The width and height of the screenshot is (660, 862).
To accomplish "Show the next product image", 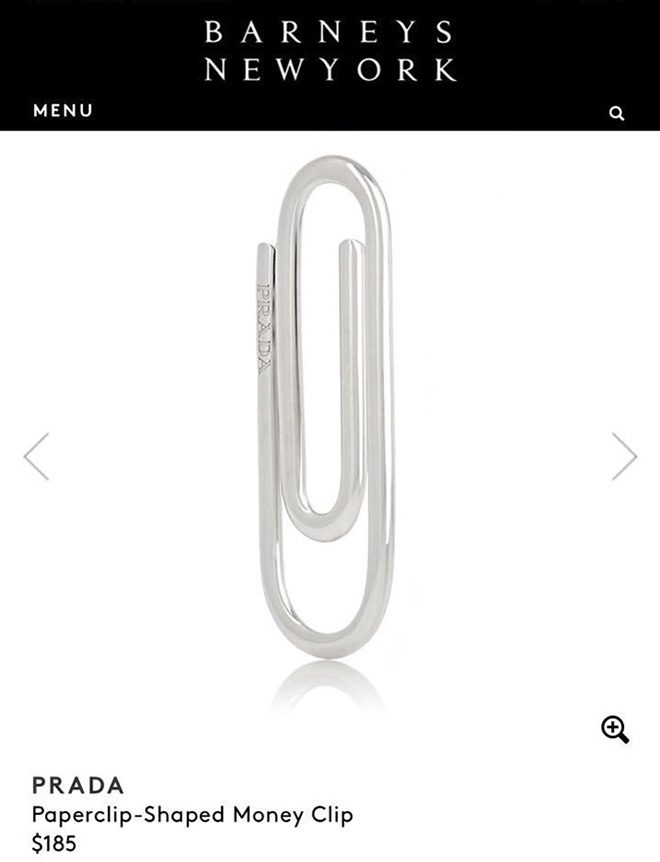I will tap(624, 457).
